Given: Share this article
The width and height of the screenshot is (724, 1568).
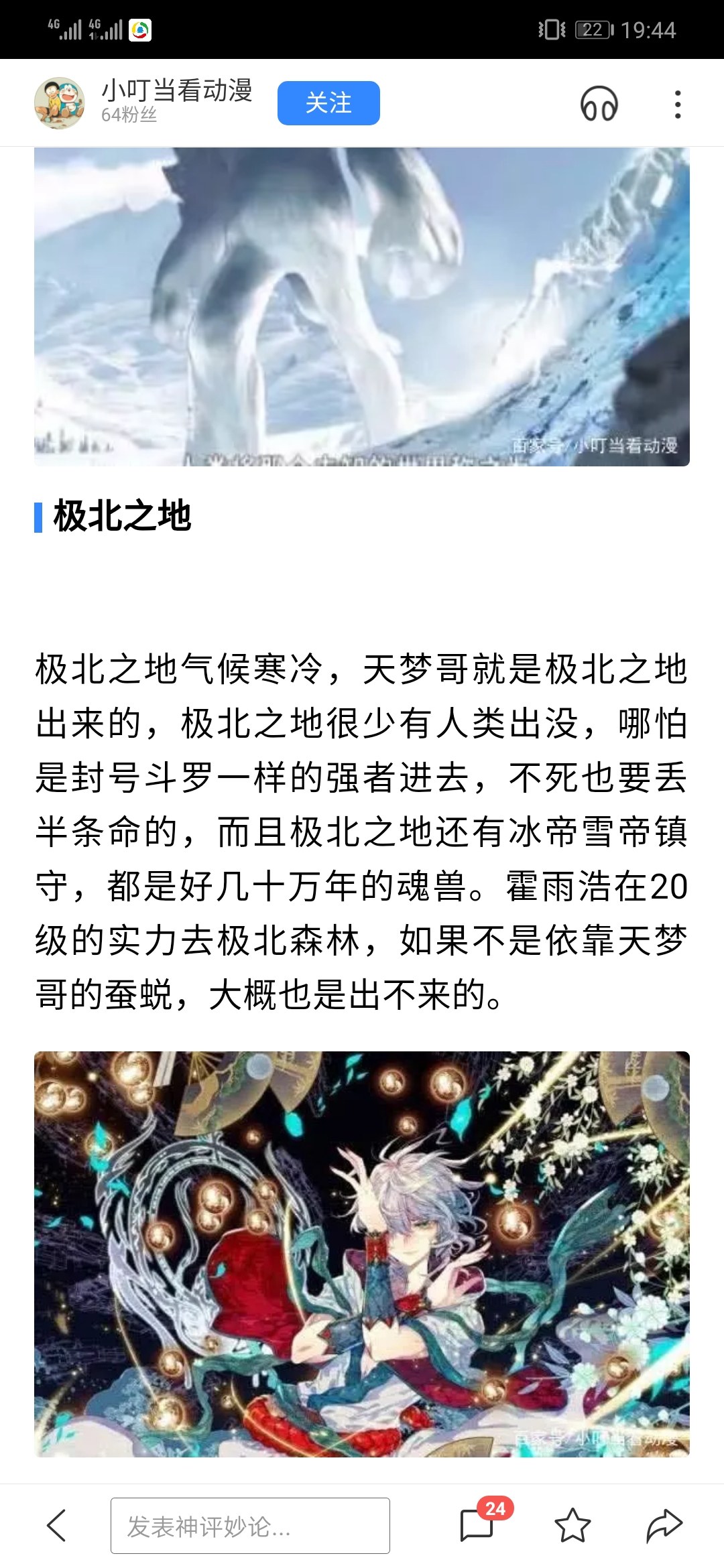Looking at the screenshot, I should (x=664, y=1525).
